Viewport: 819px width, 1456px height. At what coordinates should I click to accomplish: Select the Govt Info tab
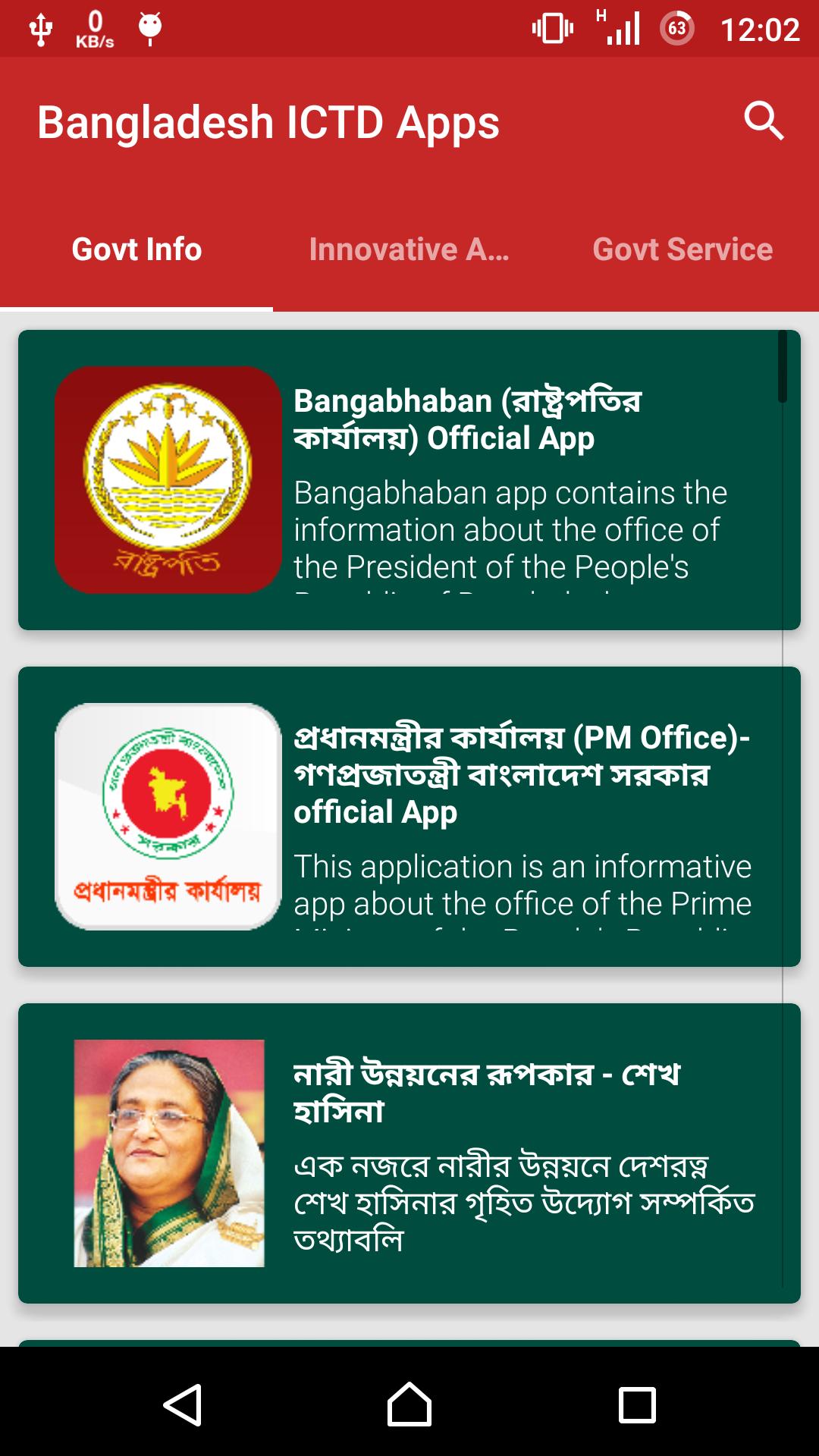pyautogui.click(x=136, y=250)
